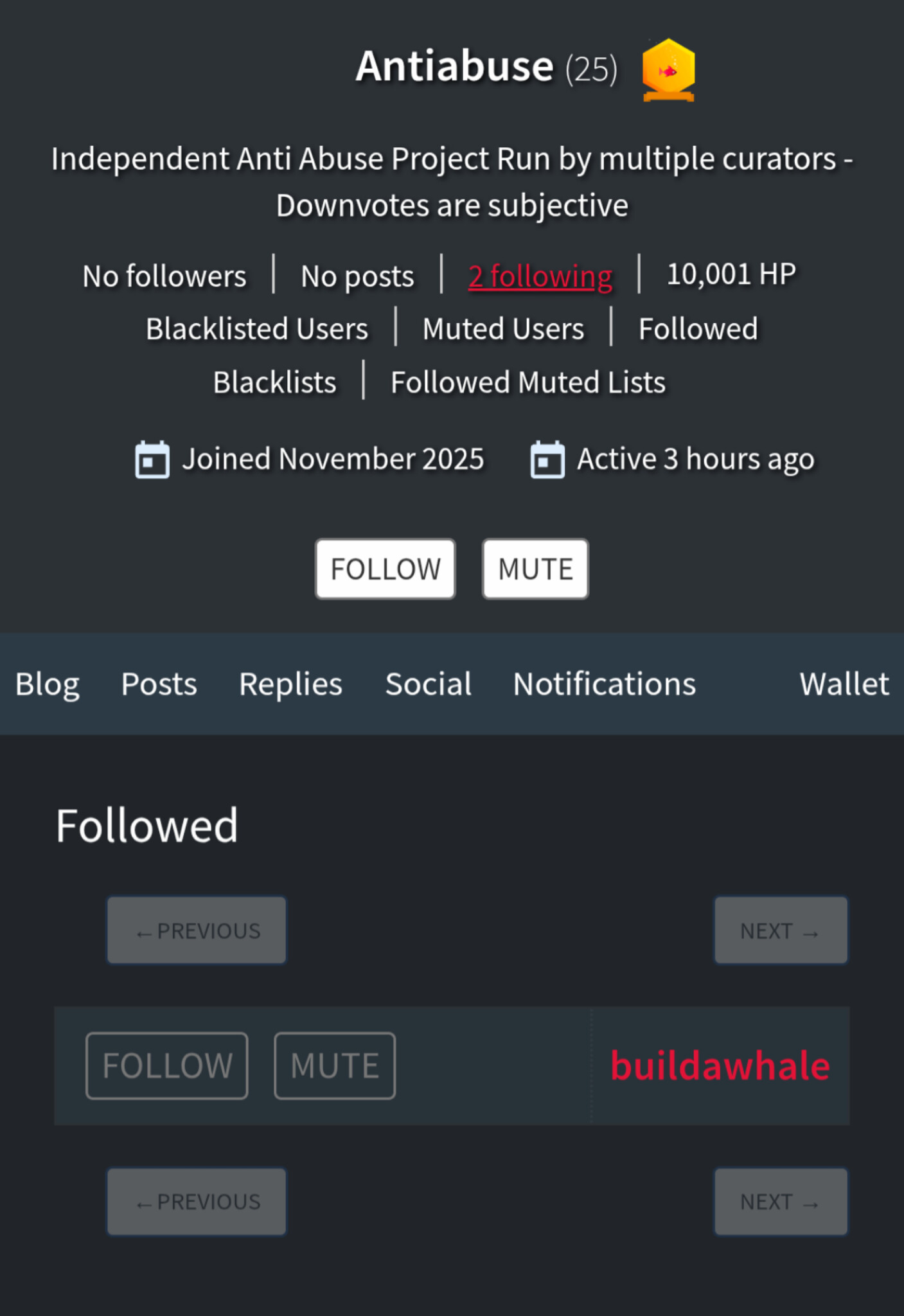Switch to the Blog tab
Screen dimensions: 904x1316
[48, 684]
